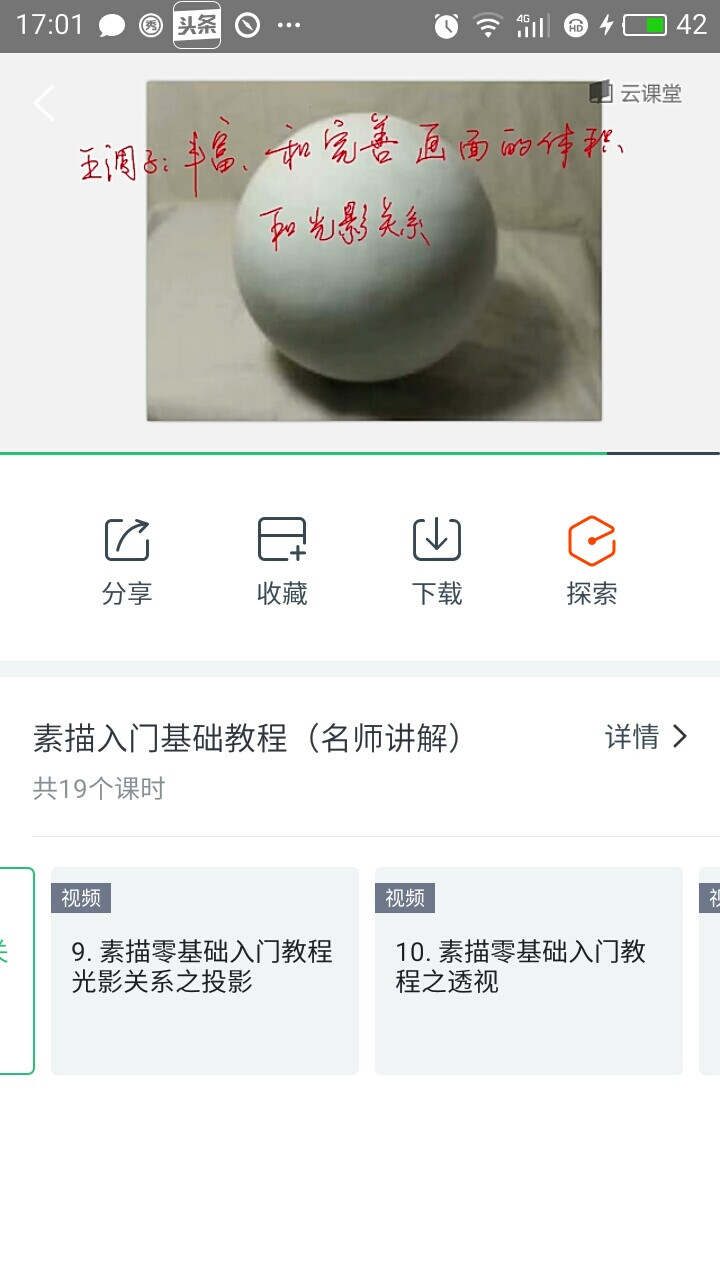
Task: Tap the video playback progress bar
Action: click(360, 454)
